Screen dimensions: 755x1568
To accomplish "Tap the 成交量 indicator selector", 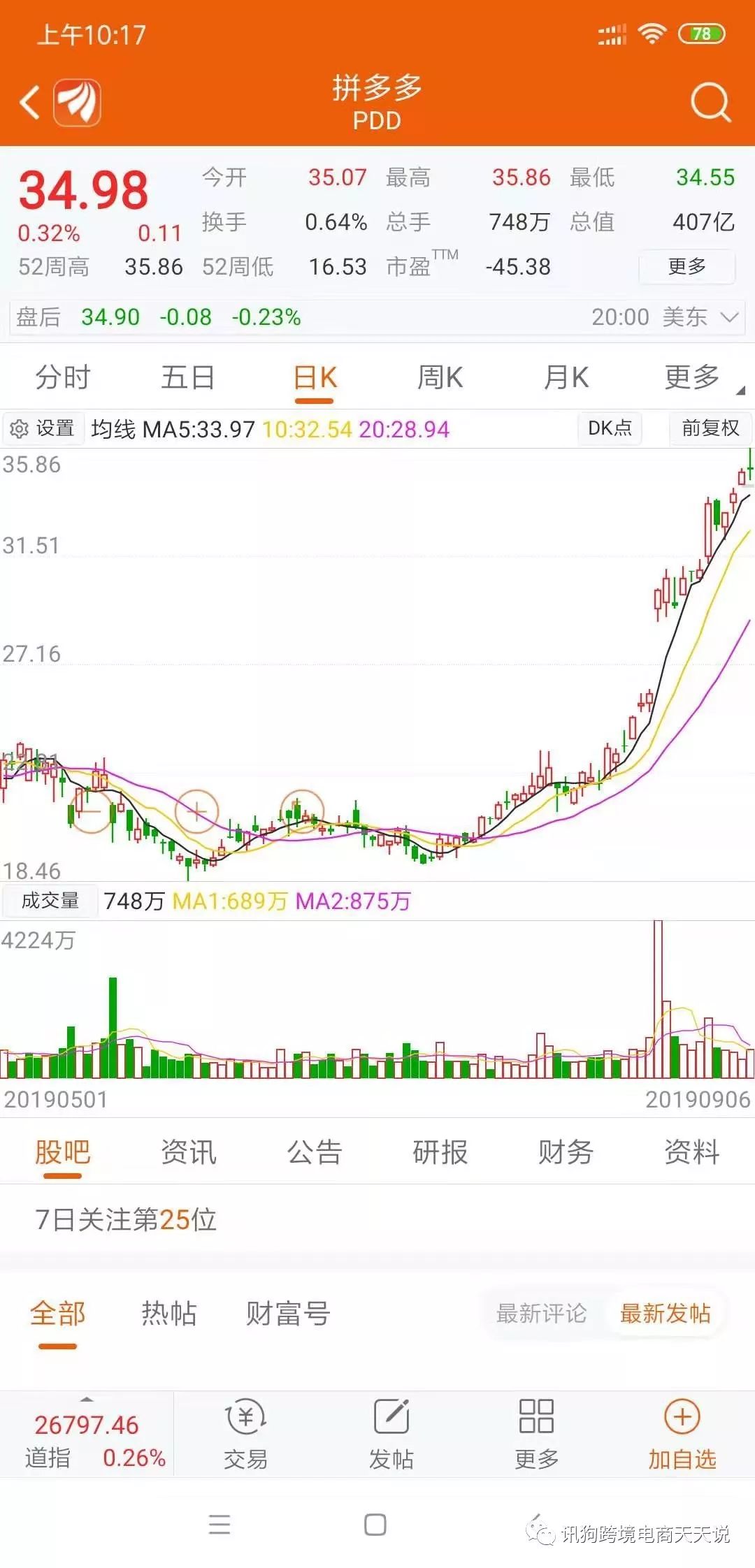I will click(50, 901).
